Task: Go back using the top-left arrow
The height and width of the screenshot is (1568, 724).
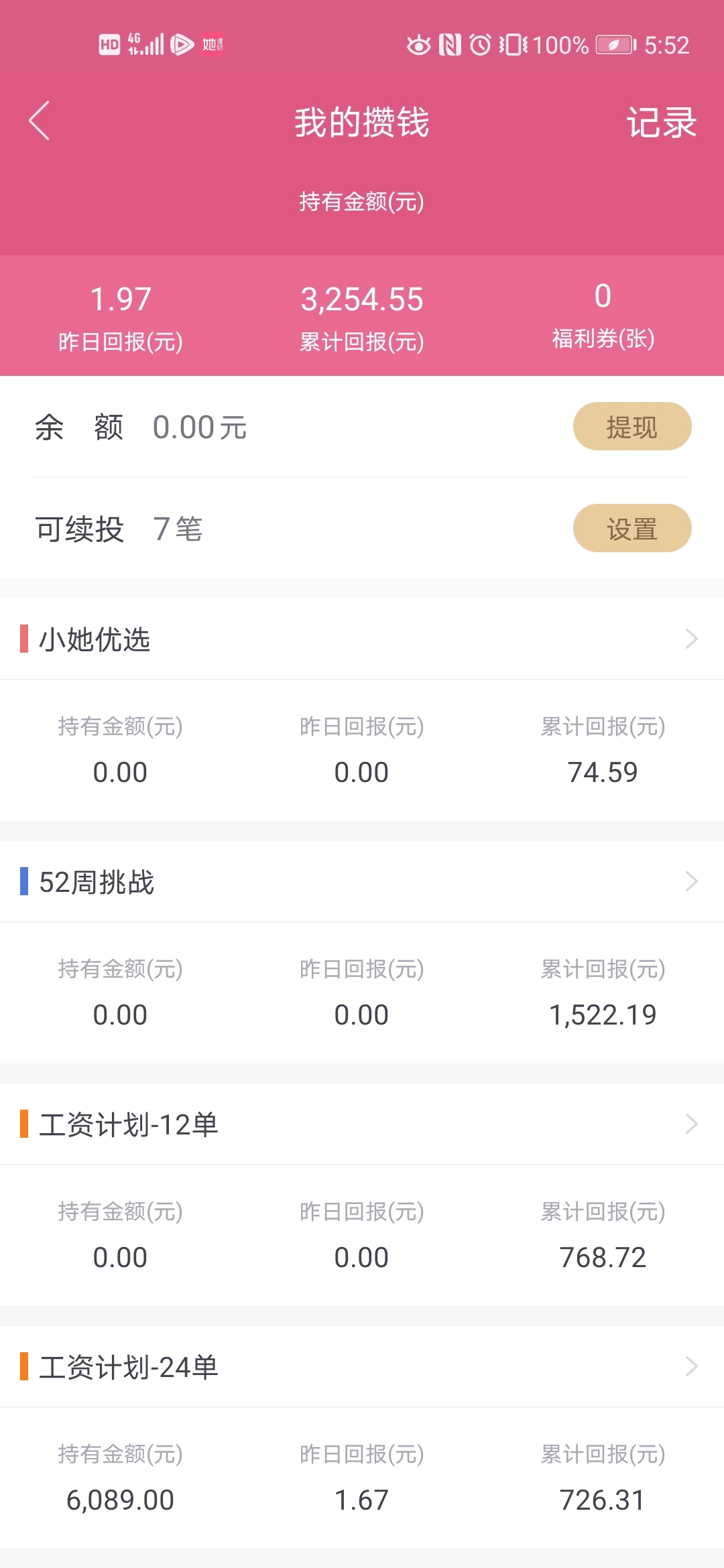Action: (x=40, y=121)
